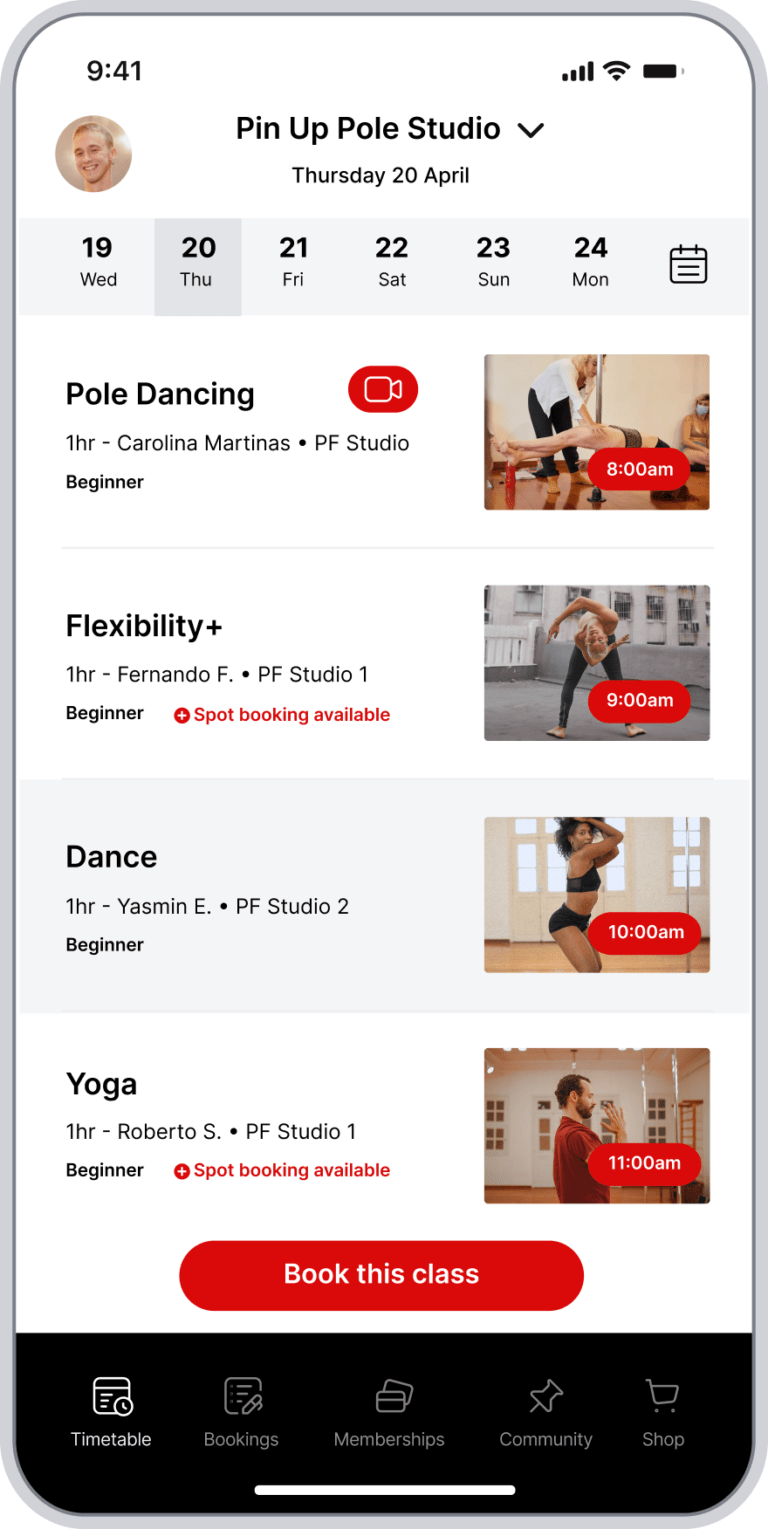Select Sunday 23 in date strip

coord(493,262)
